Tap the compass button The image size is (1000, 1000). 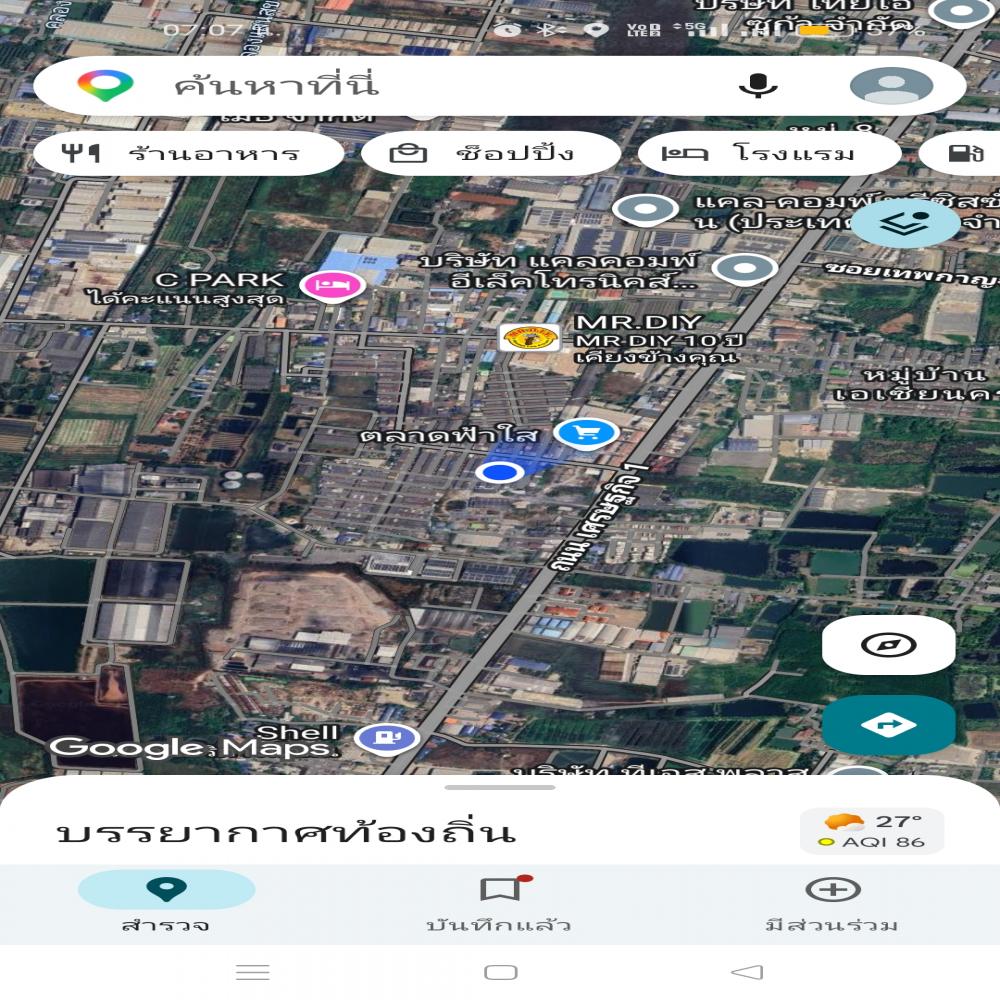point(888,645)
